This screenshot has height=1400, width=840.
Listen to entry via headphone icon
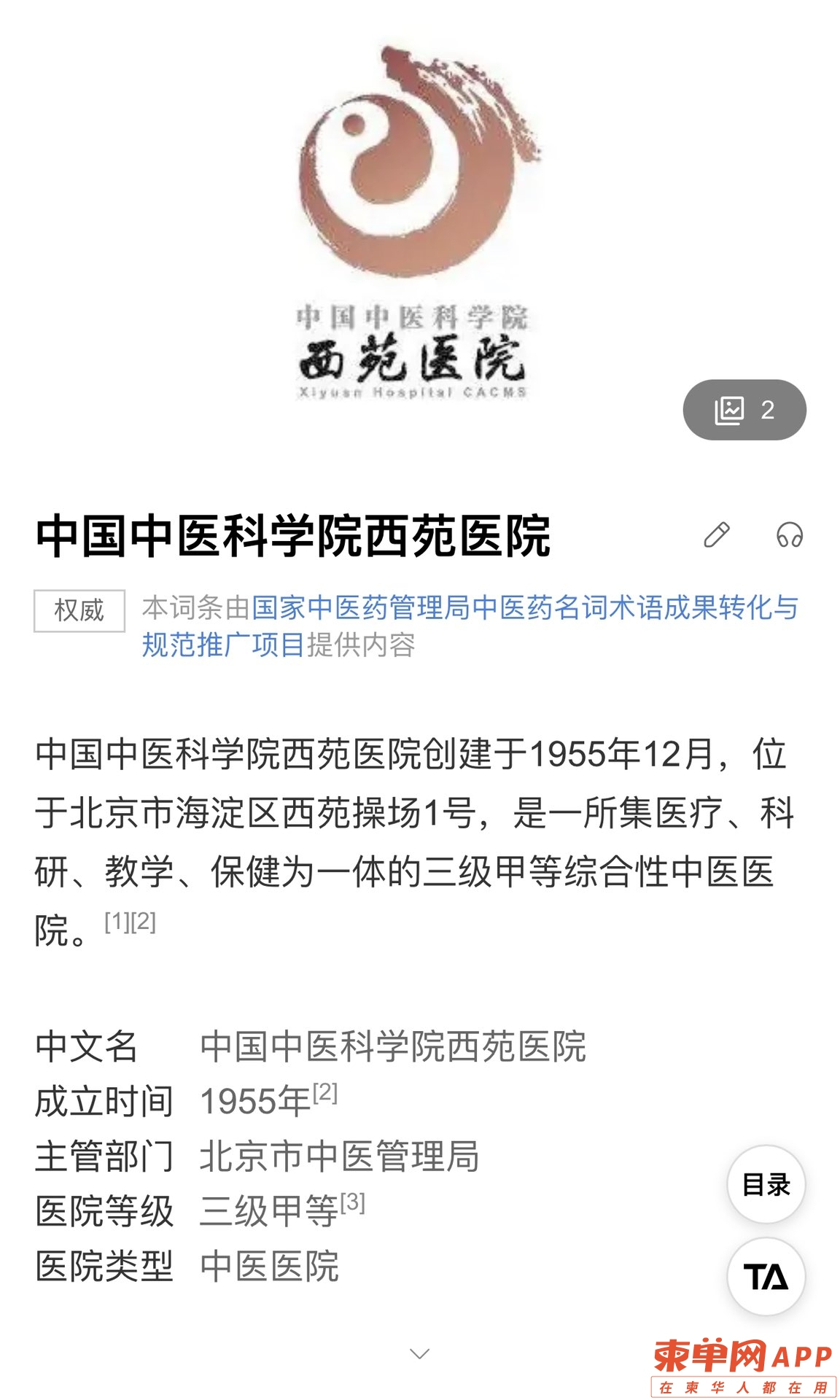(x=789, y=534)
